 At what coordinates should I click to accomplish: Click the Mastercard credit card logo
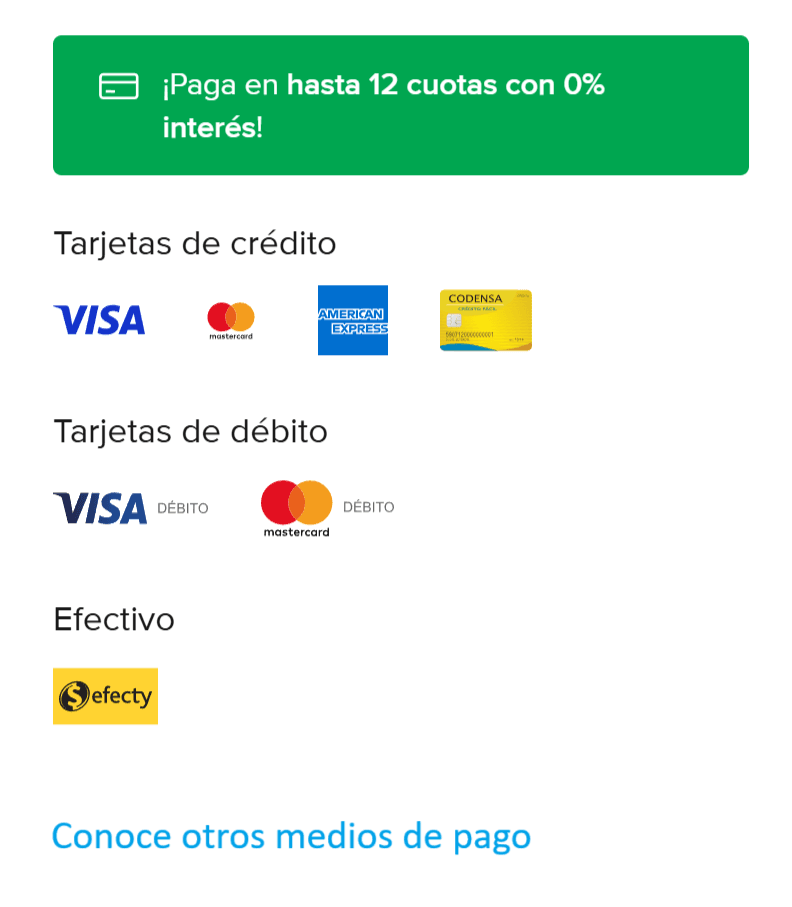tap(229, 318)
